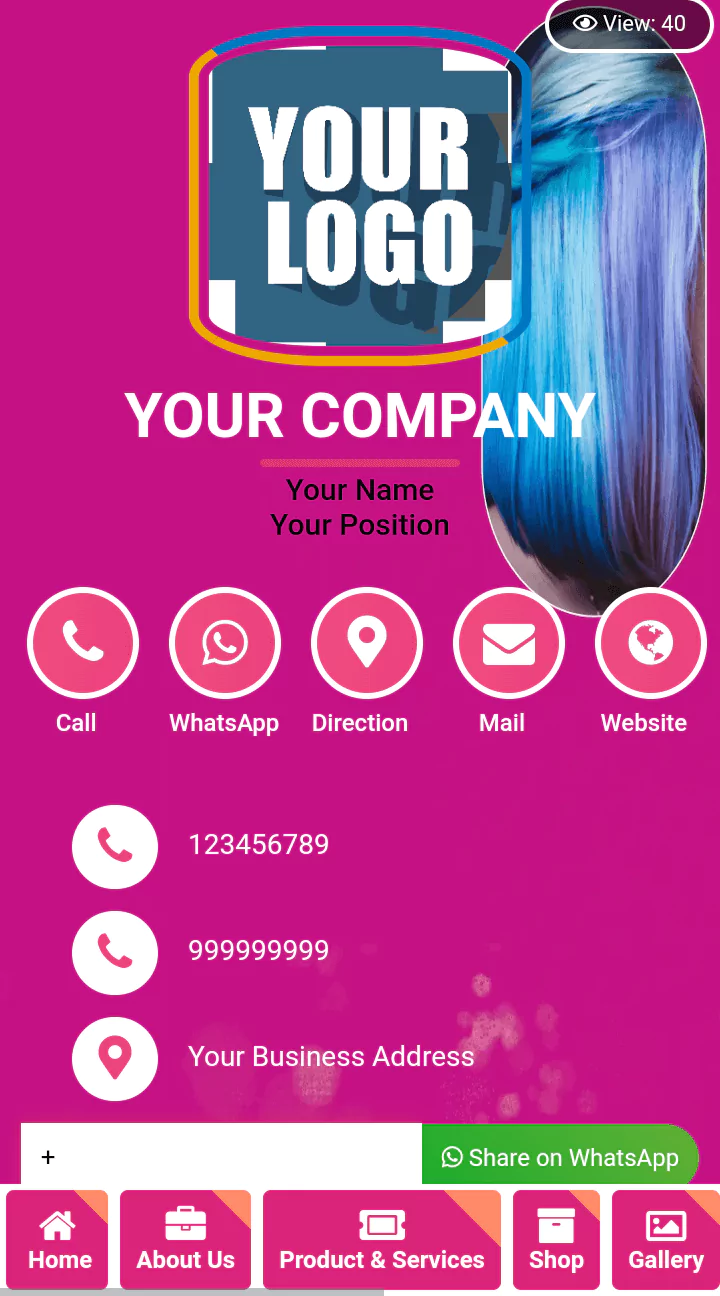The image size is (720, 1296).
Task: Switch to the Shop tab
Action: coord(556,1240)
